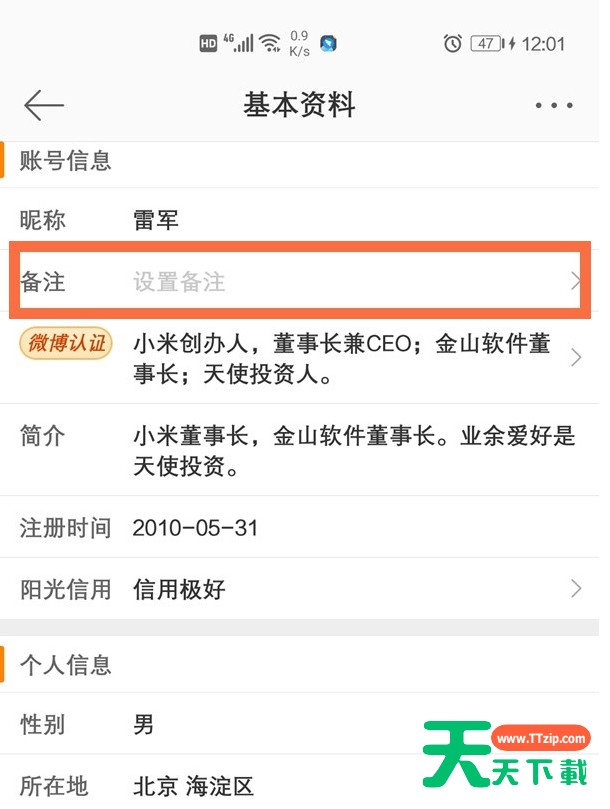The width and height of the screenshot is (610, 809).
Task: Open the three-dot overflow menu
Action: tap(554, 105)
